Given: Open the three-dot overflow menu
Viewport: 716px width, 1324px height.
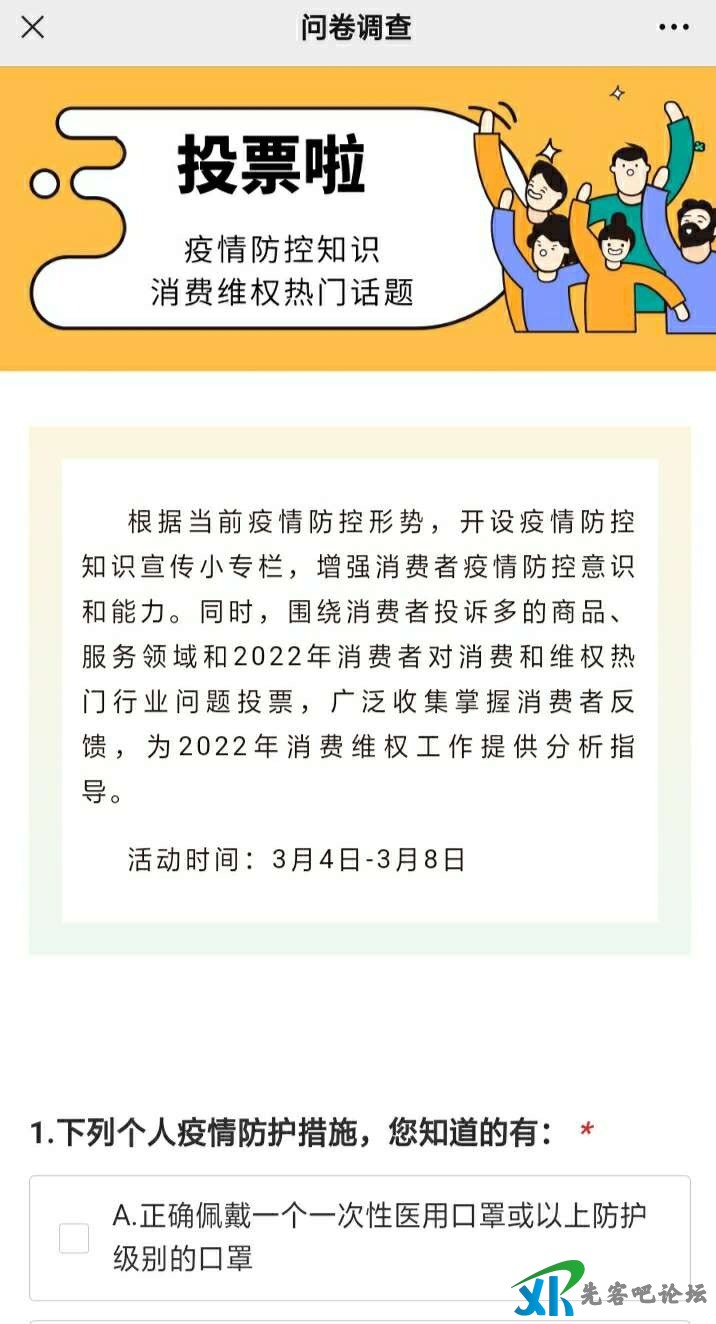Looking at the screenshot, I should tap(673, 28).
